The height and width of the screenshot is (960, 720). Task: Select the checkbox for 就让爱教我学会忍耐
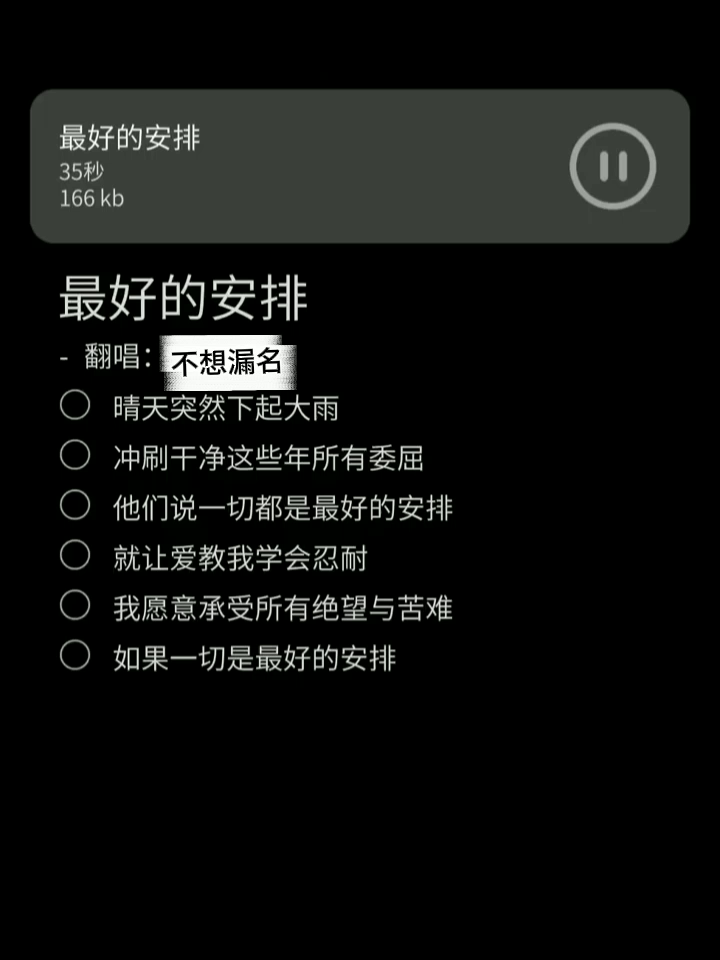coord(75,555)
